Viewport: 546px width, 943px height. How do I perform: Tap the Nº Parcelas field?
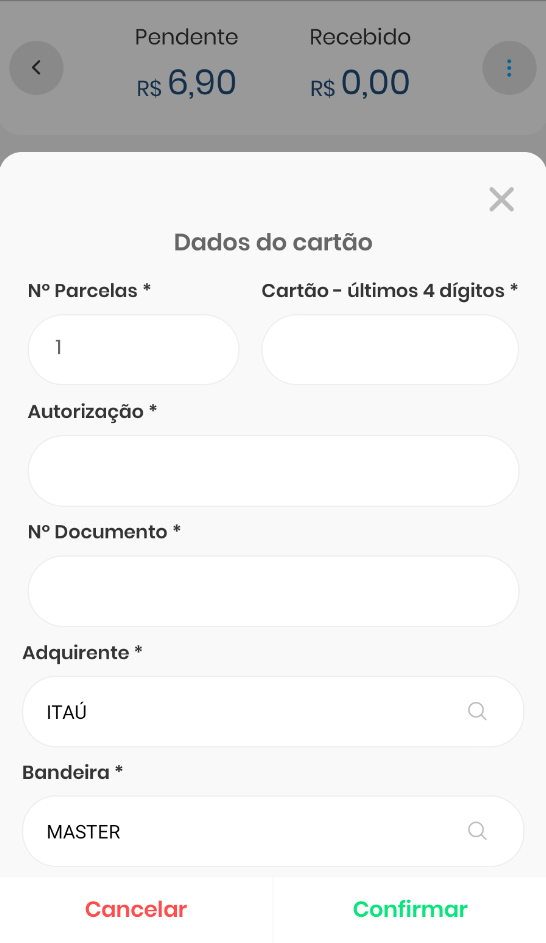[x=133, y=349]
